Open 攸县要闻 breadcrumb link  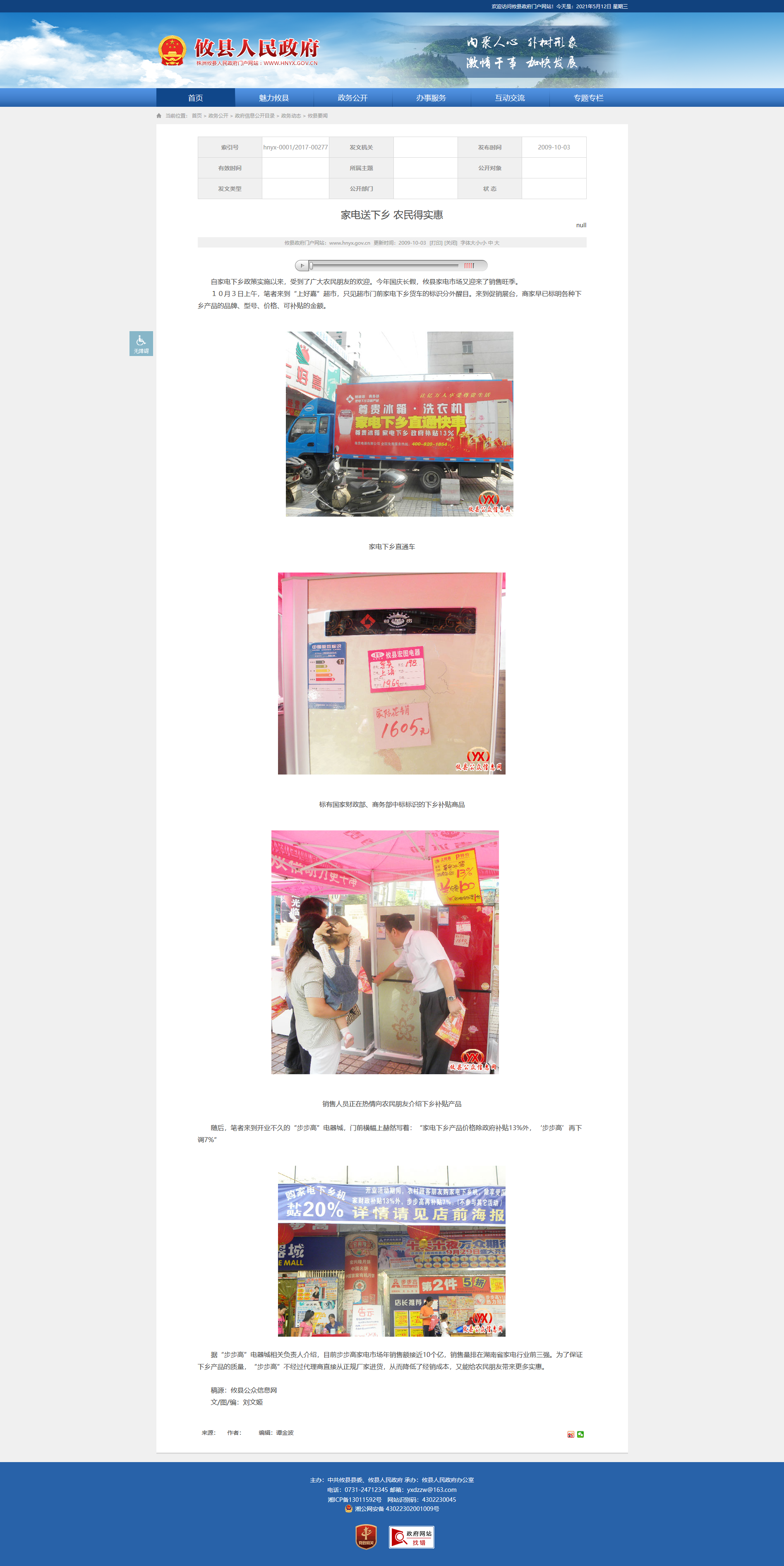pyautogui.click(x=317, y=115)
